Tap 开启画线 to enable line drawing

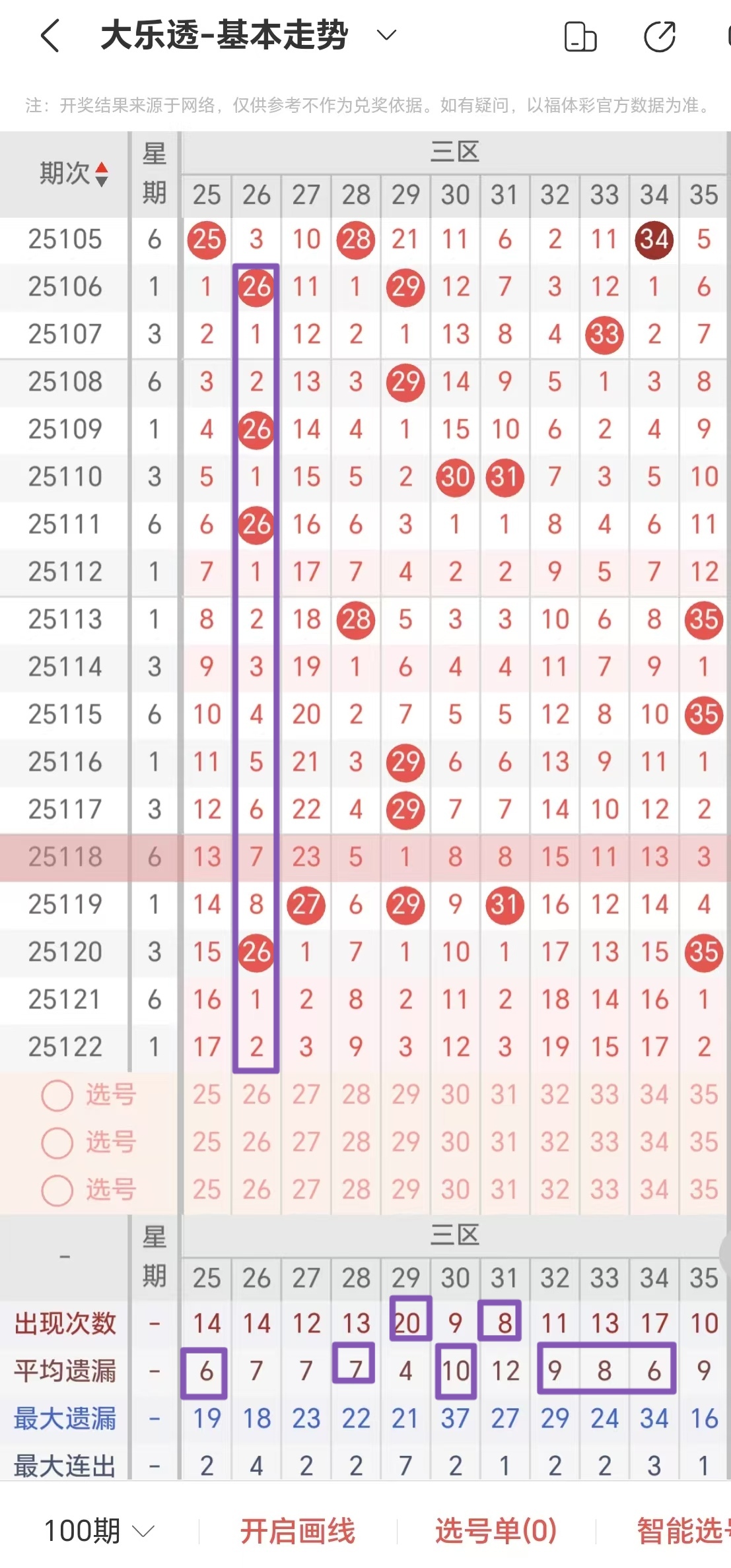[297, 1531]
